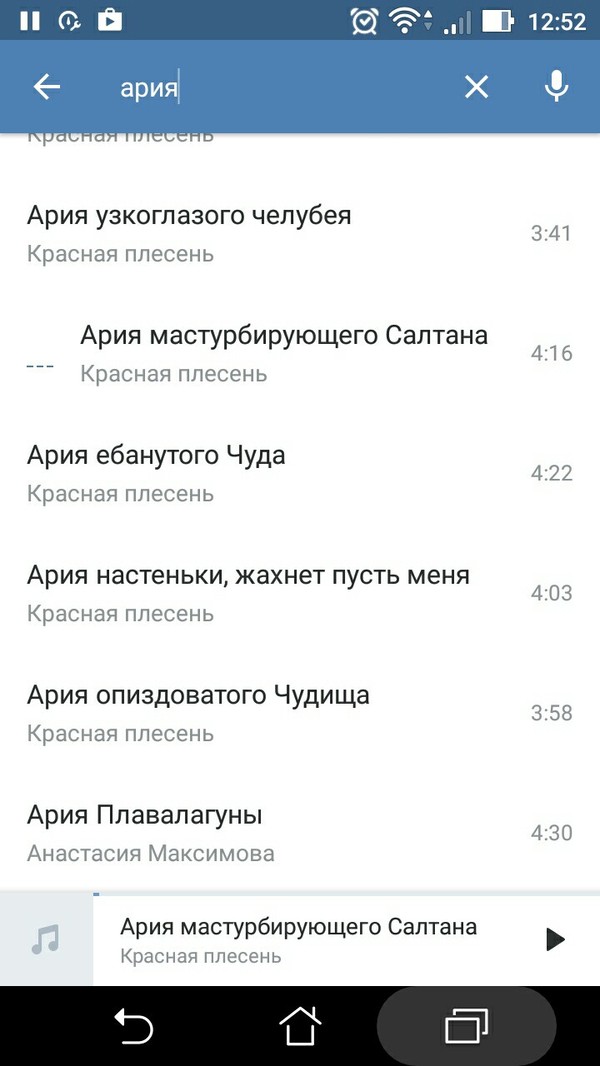Start voice search with the microphone
600x1066 pixels.
556,87
